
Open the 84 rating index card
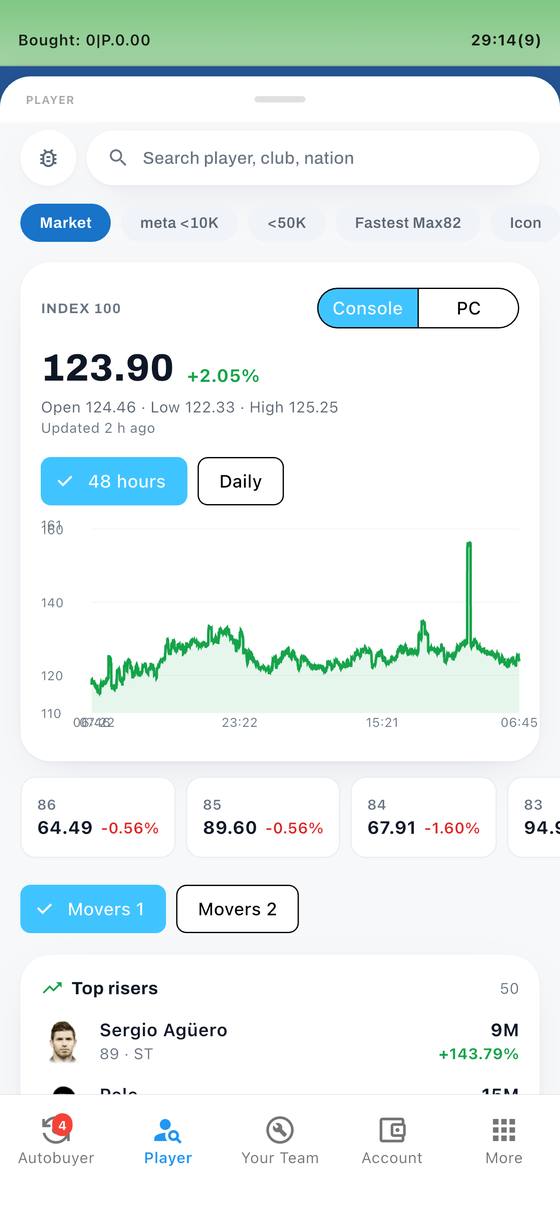pyautogui.click(x=423, y=818)
